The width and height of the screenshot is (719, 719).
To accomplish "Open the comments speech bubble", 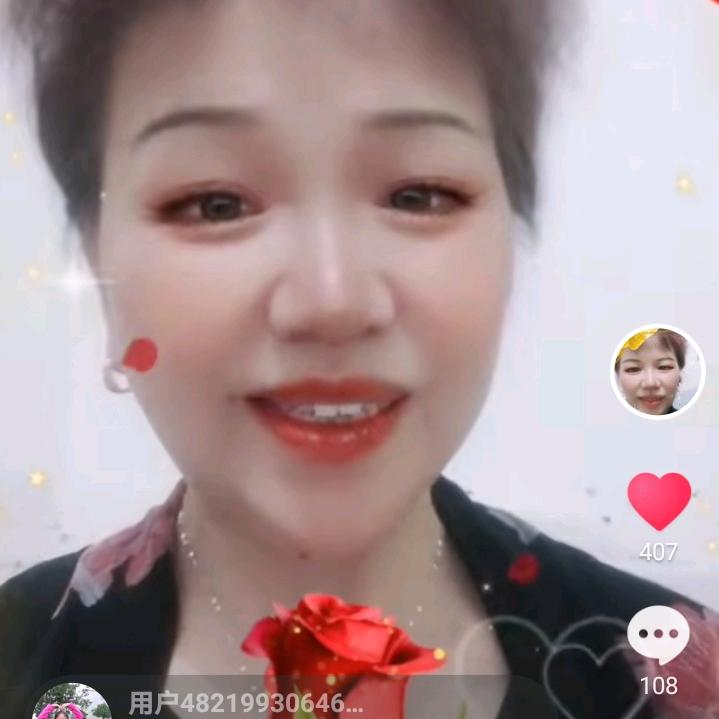I will coord(658,635).
